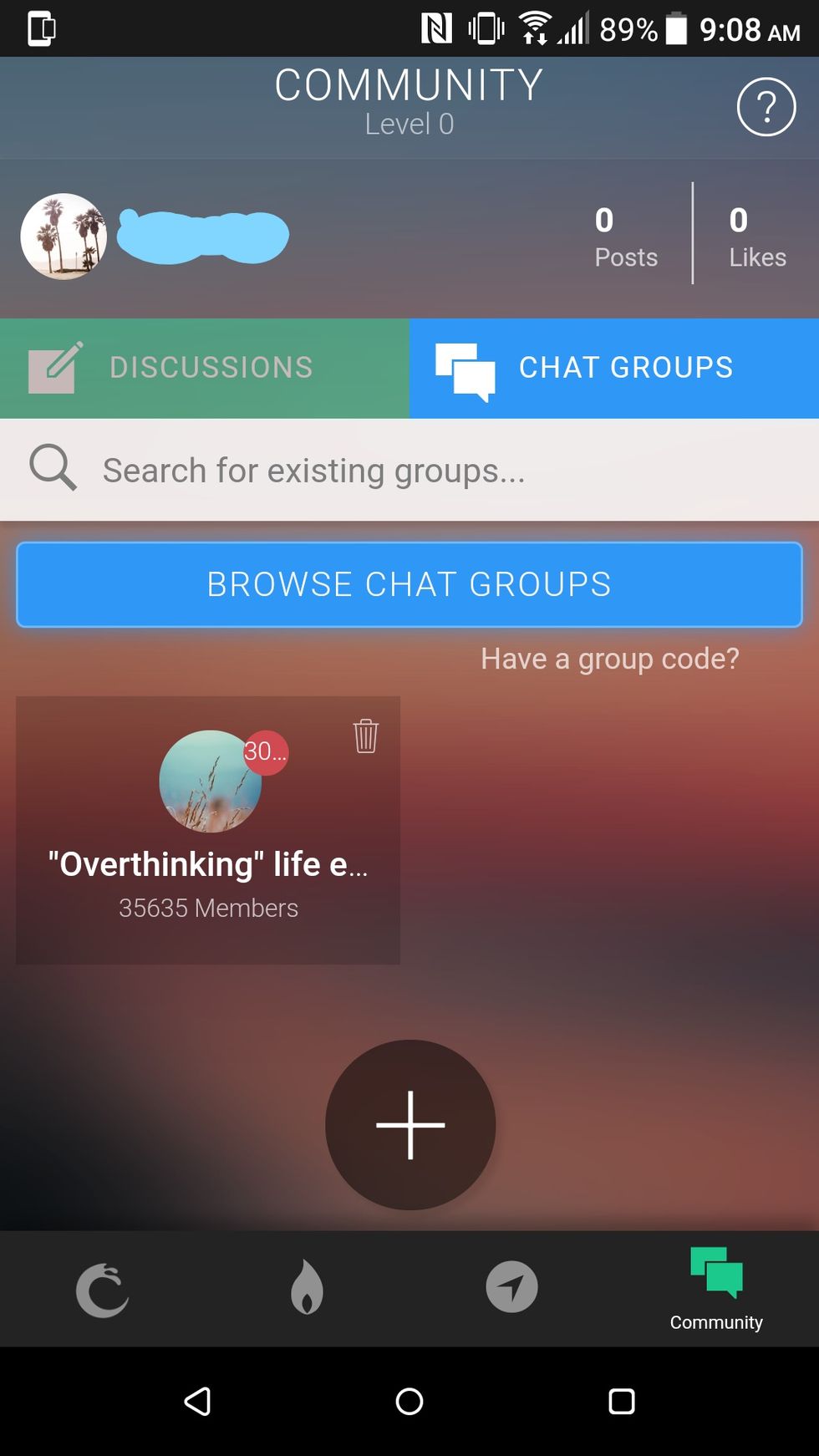Select the Chat Groups tab
The image size is (819, 1456).
pyautogui.click(x=614, y=368)
